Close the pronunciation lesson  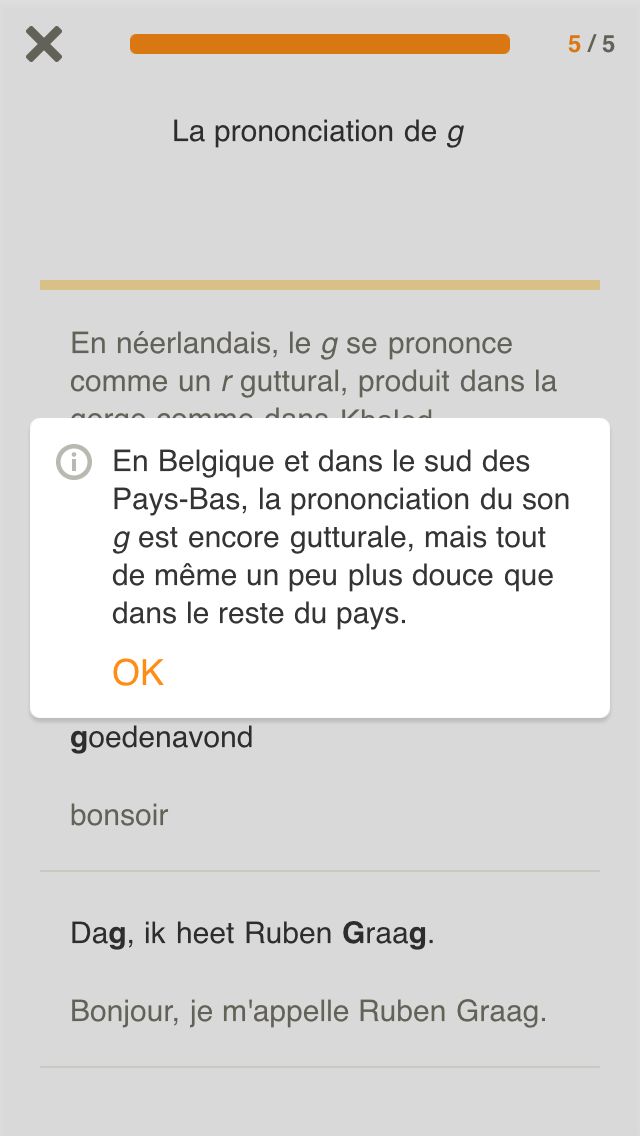[44, 44]
